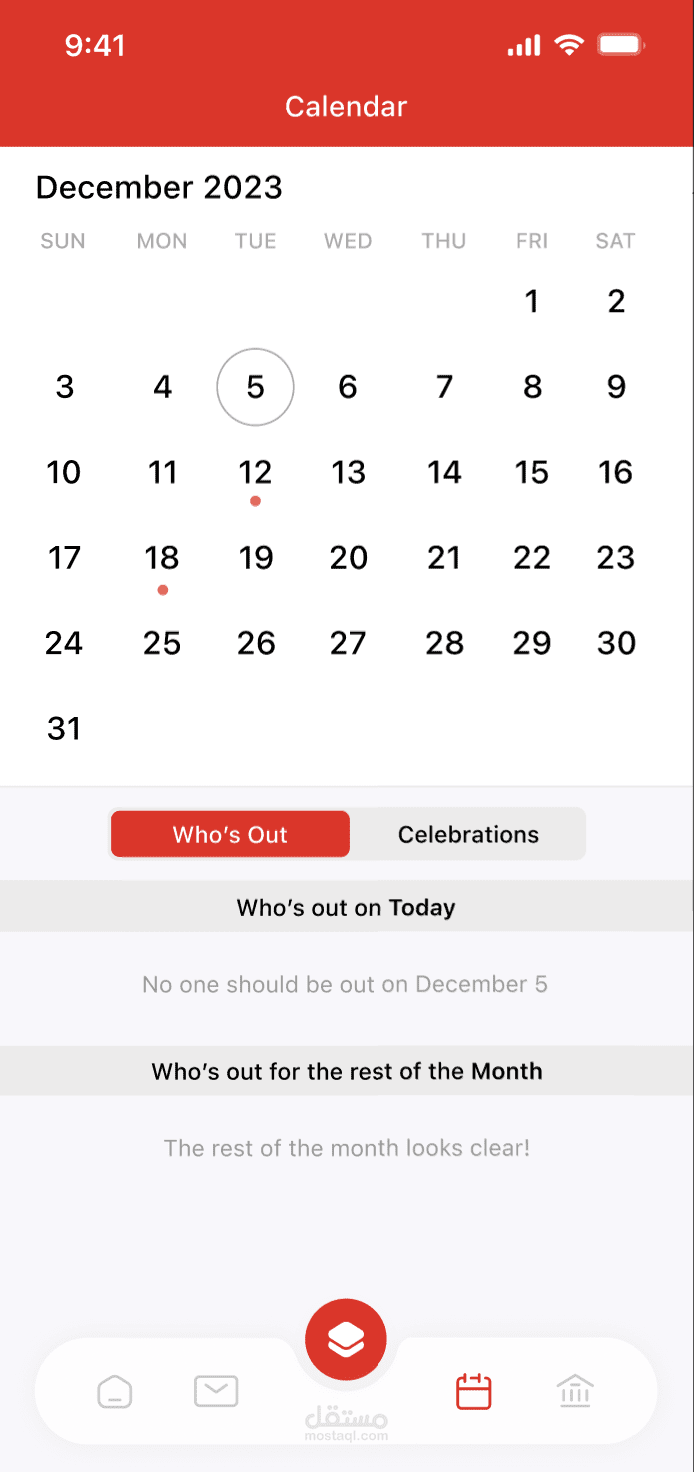This screenshot has height=1472, width=694.
Task: Open the bank building tab
Action: pos(575,1391)
